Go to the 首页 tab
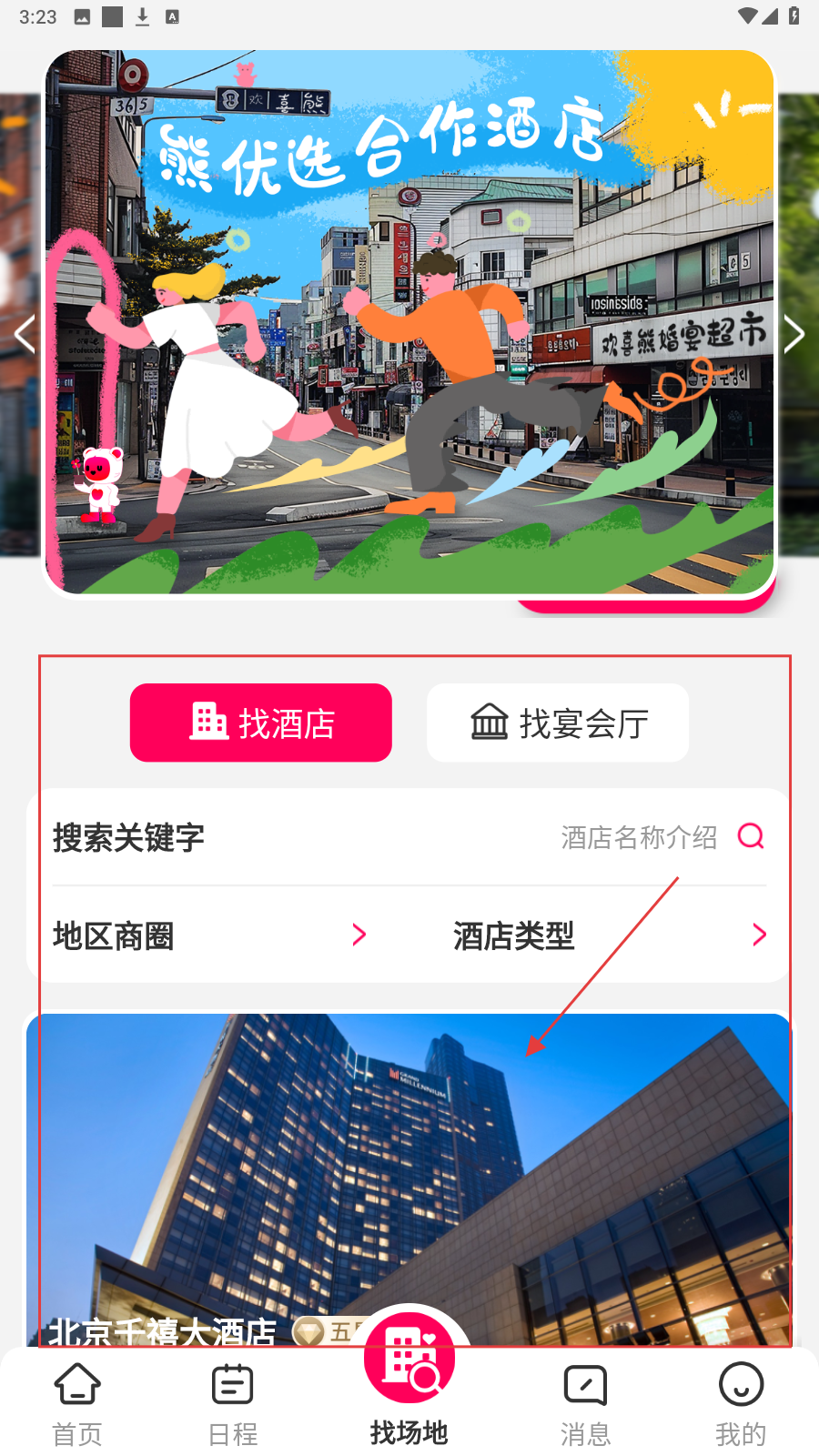The width and height of the screenshot is (819, 1456). point(77,1406)
